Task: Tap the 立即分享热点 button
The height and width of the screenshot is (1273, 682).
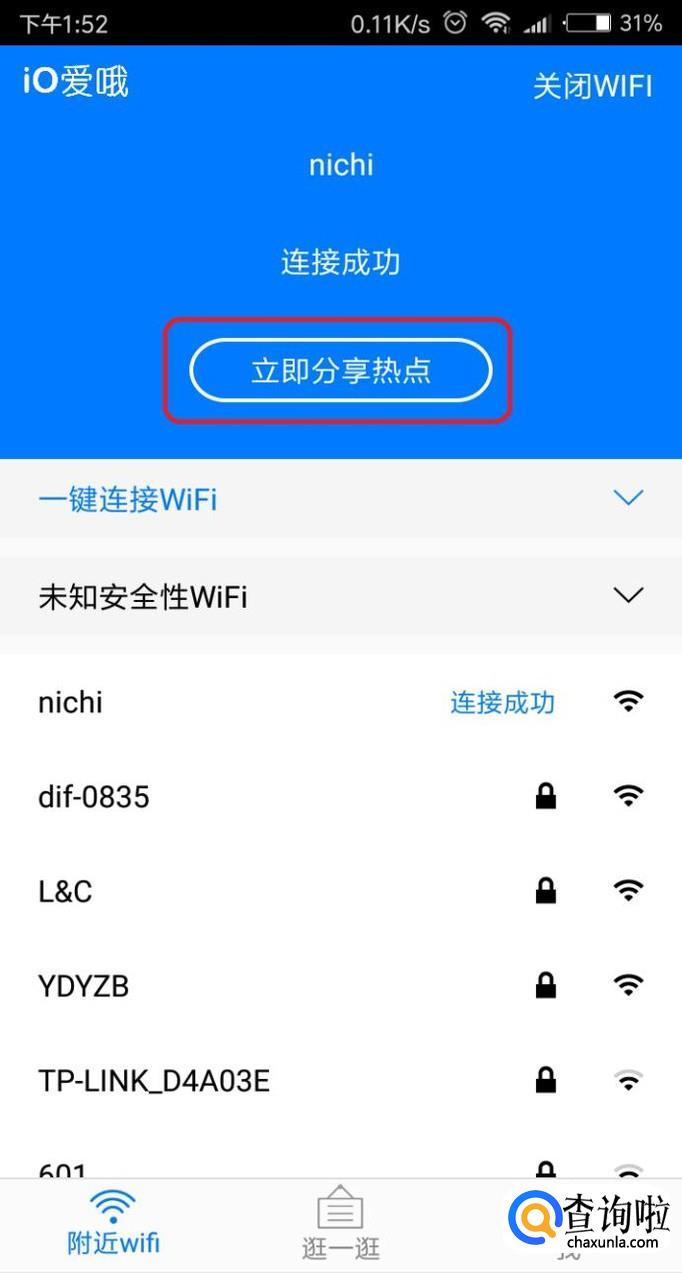Action: (340, 371)
